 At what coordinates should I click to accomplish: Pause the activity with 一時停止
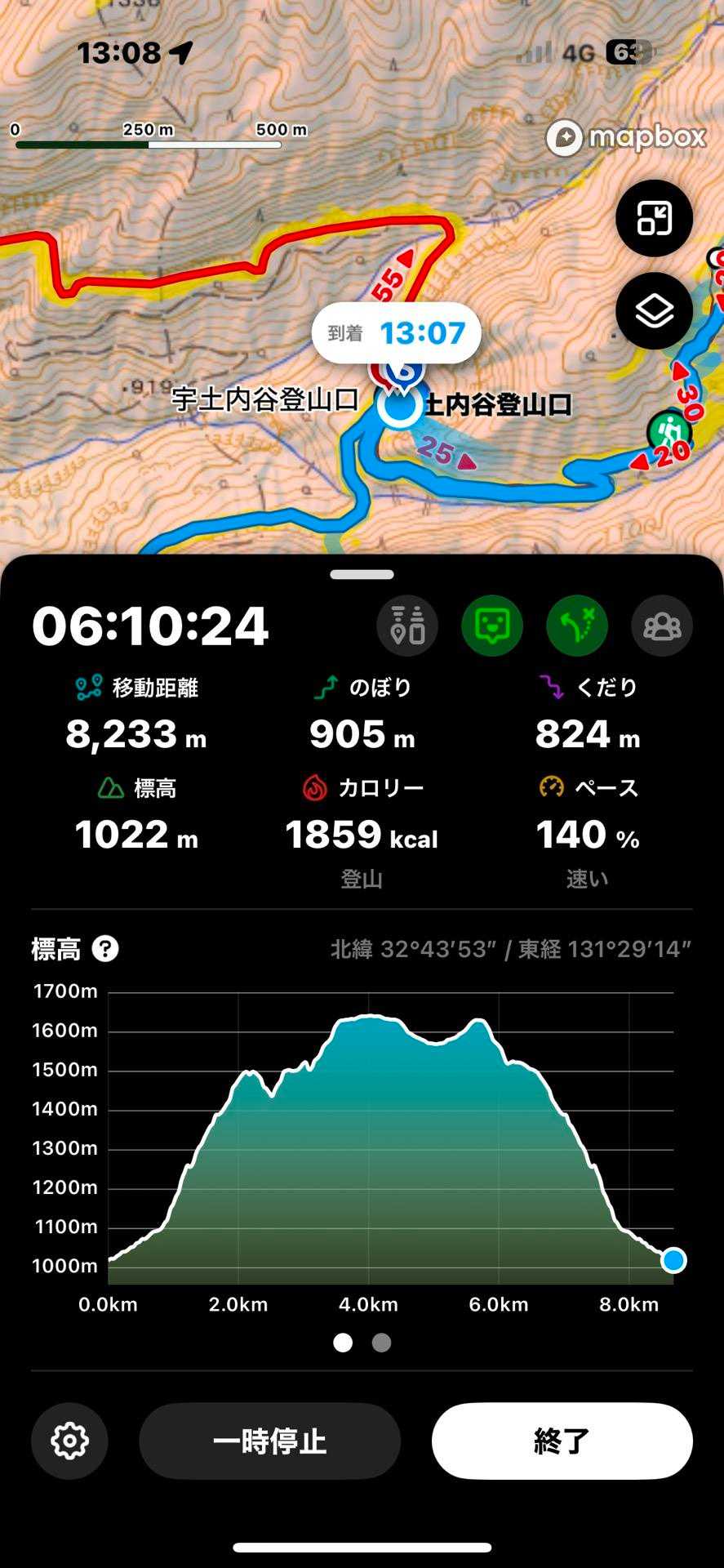[269, 1441]
